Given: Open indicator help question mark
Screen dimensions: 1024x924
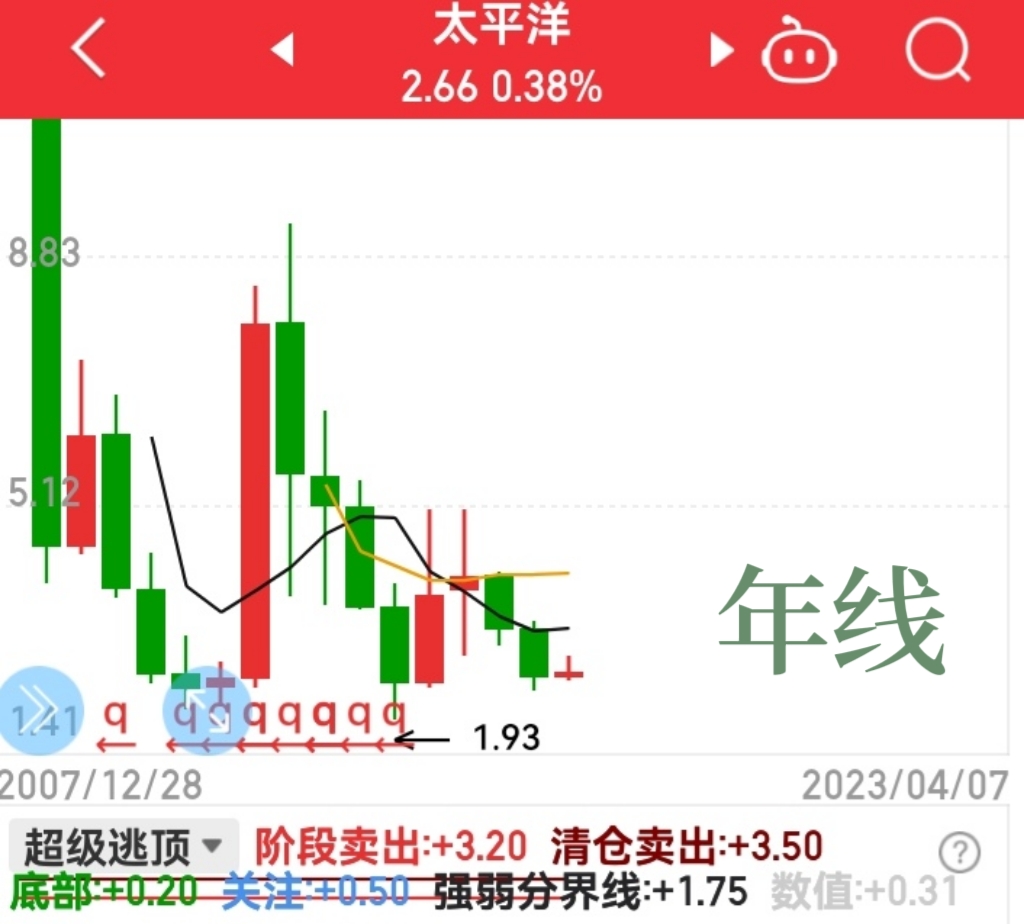Looking at the screenshot, I should [x=959, y=853].
